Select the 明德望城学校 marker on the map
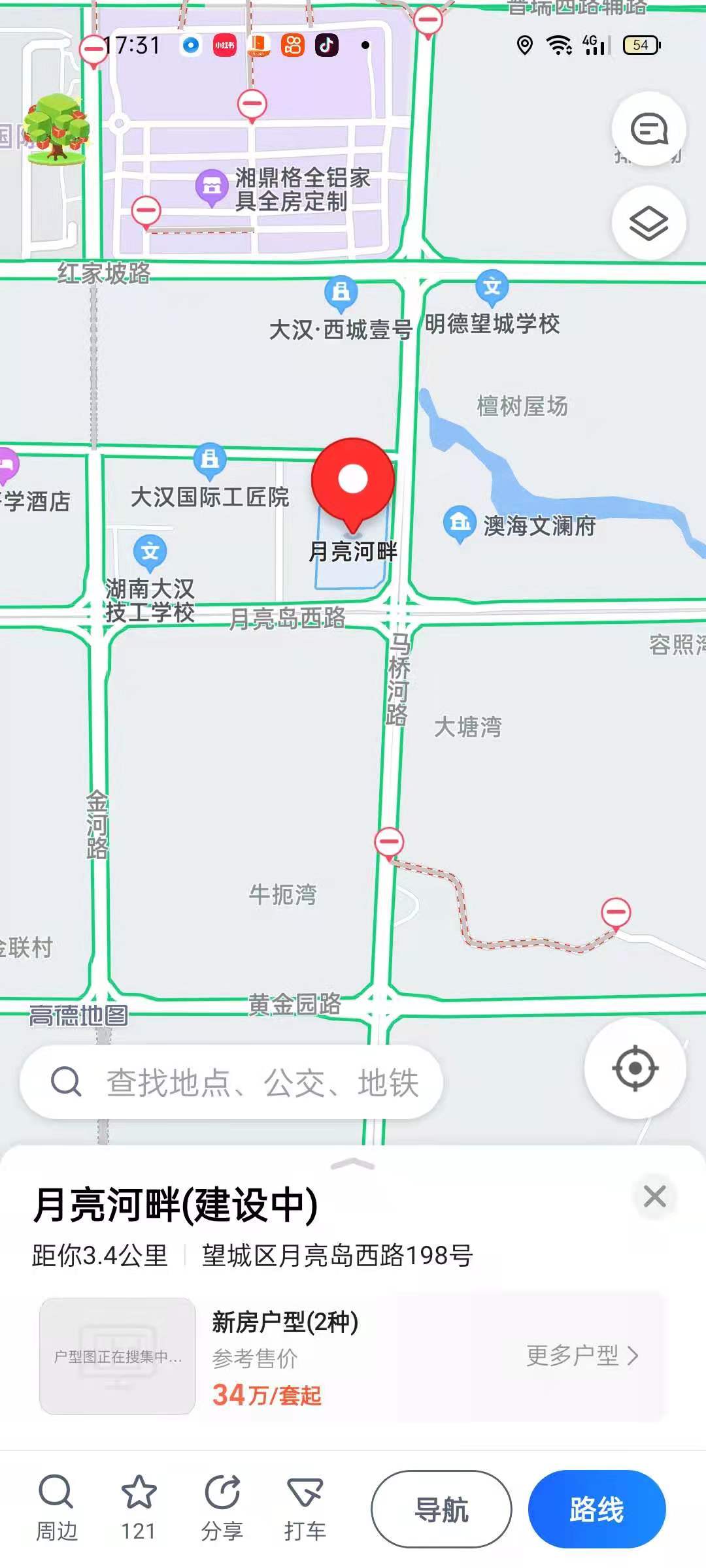 pos(492,287)
